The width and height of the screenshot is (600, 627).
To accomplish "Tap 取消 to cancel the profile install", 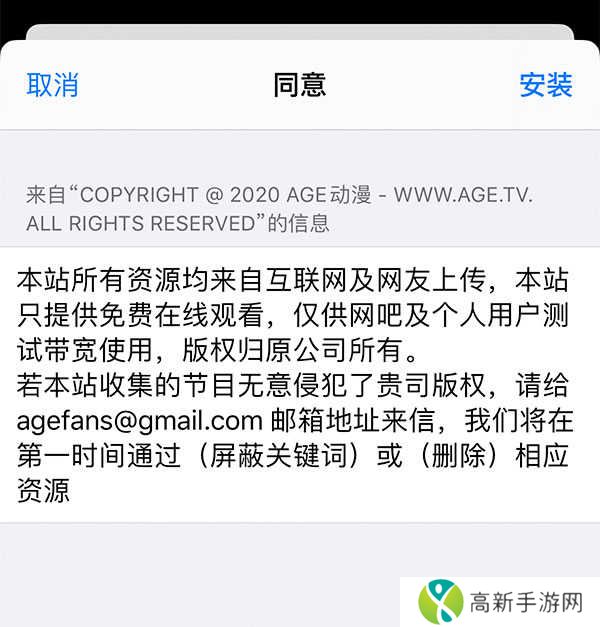I will tap(52, 85).
